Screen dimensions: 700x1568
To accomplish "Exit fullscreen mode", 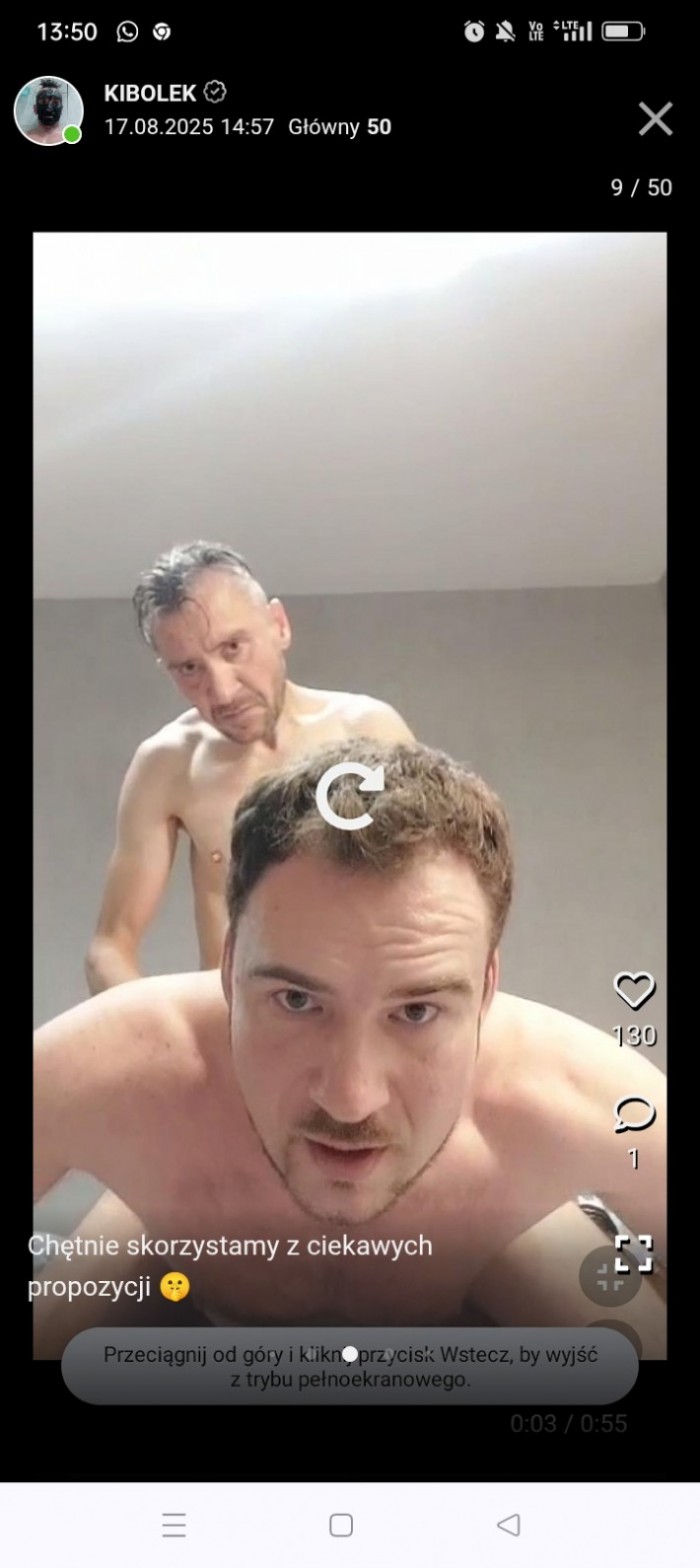I will click(x=634, y=1254).
